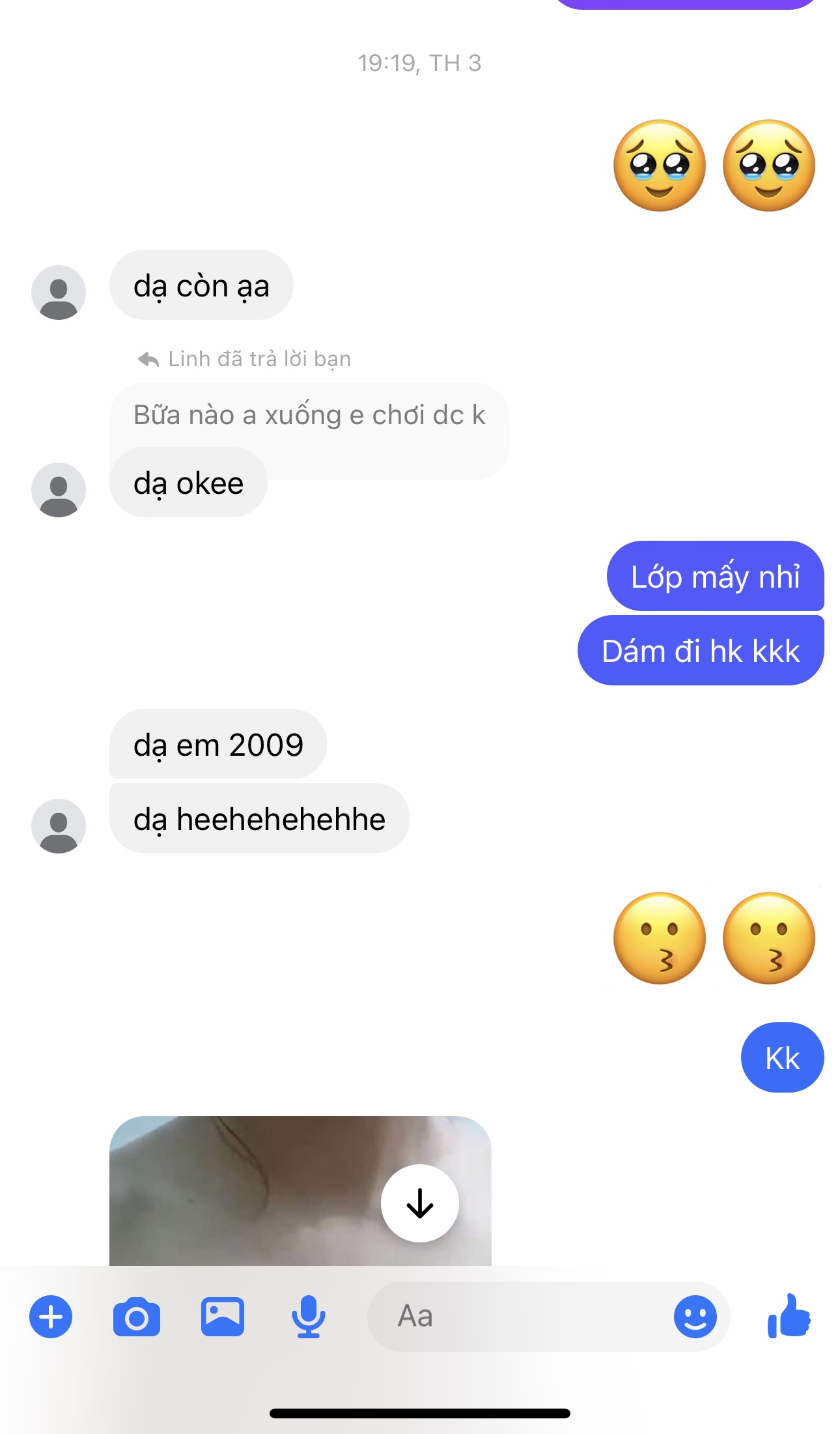Send a thumbs-up like
840x1434 pixels.
pos(789,1317)
